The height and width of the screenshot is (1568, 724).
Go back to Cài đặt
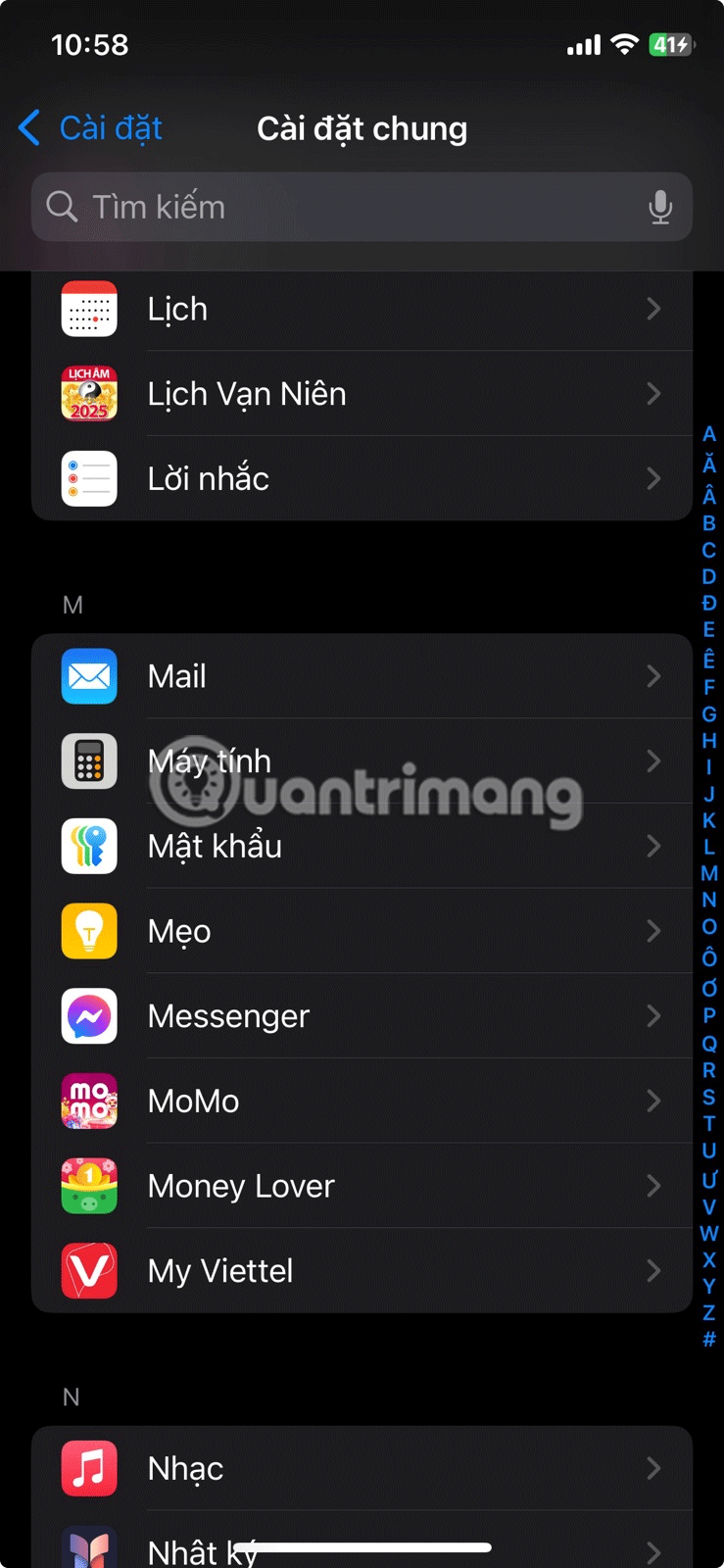pyautogui.click(x=90, y=128)
